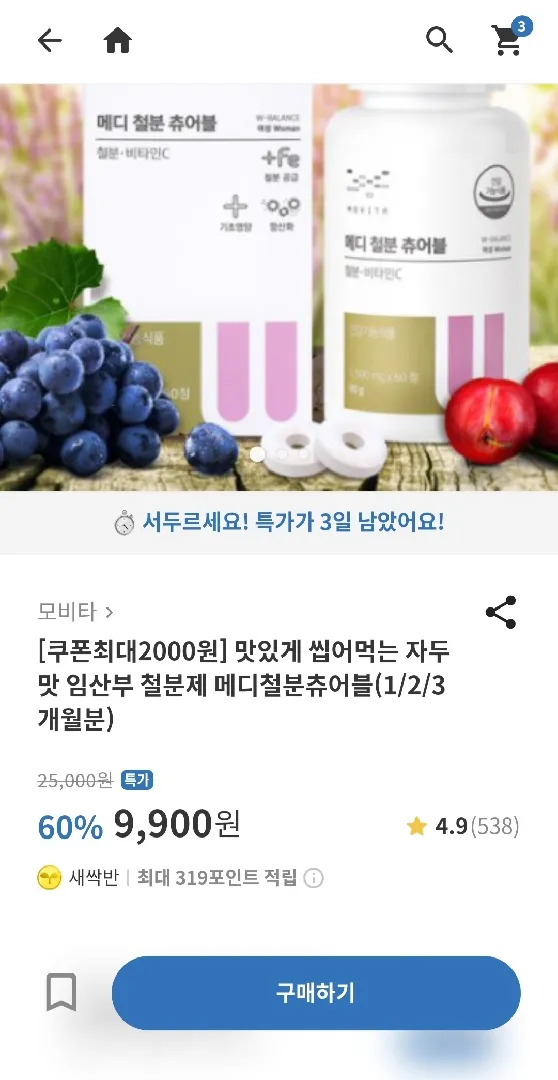The image size is (558, 1080).
Task: Select the second image page indicator dot
Action: [x=281, y=455]
